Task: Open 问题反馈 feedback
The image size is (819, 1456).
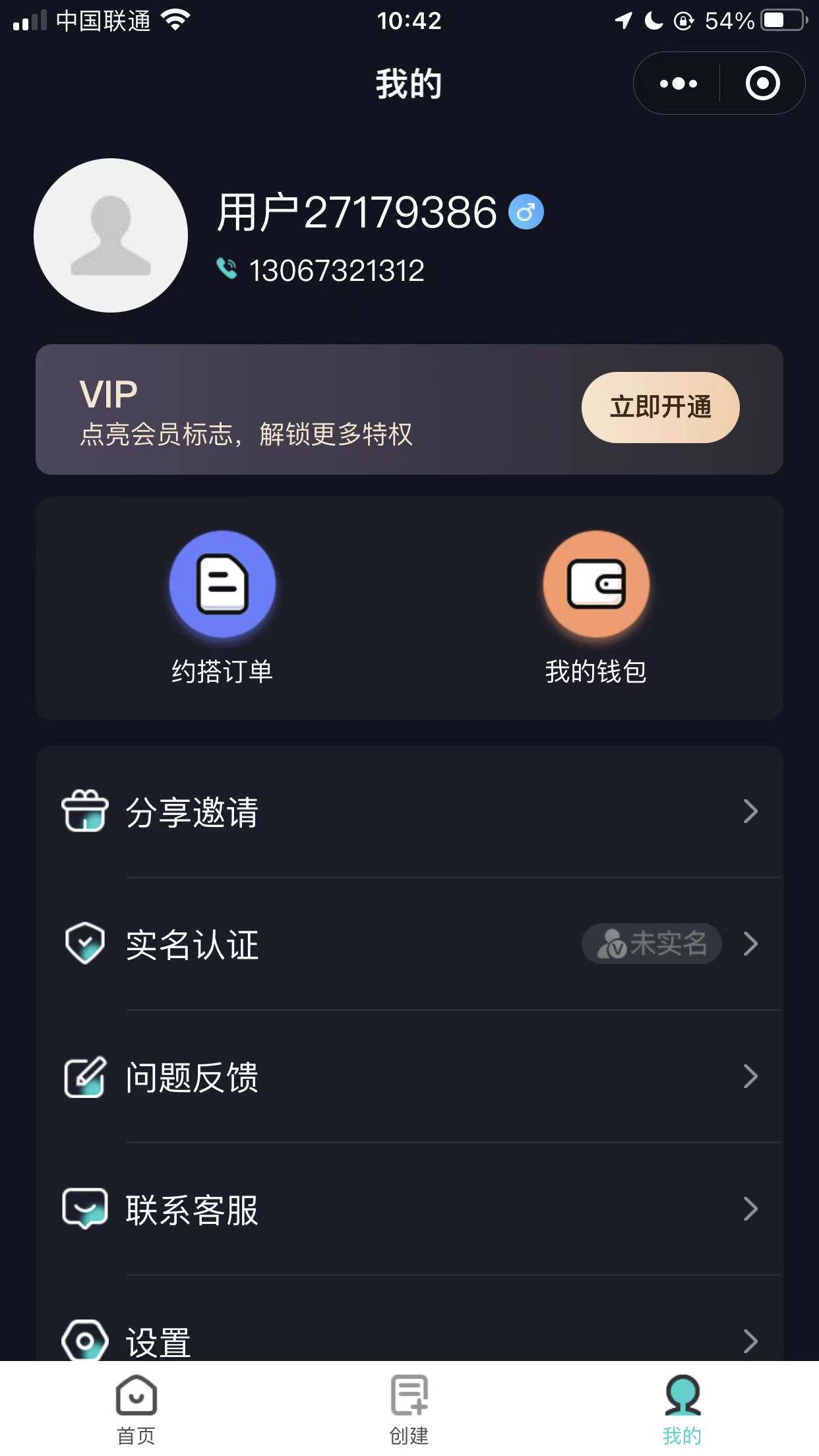Action: click(x=409, y=1077)
